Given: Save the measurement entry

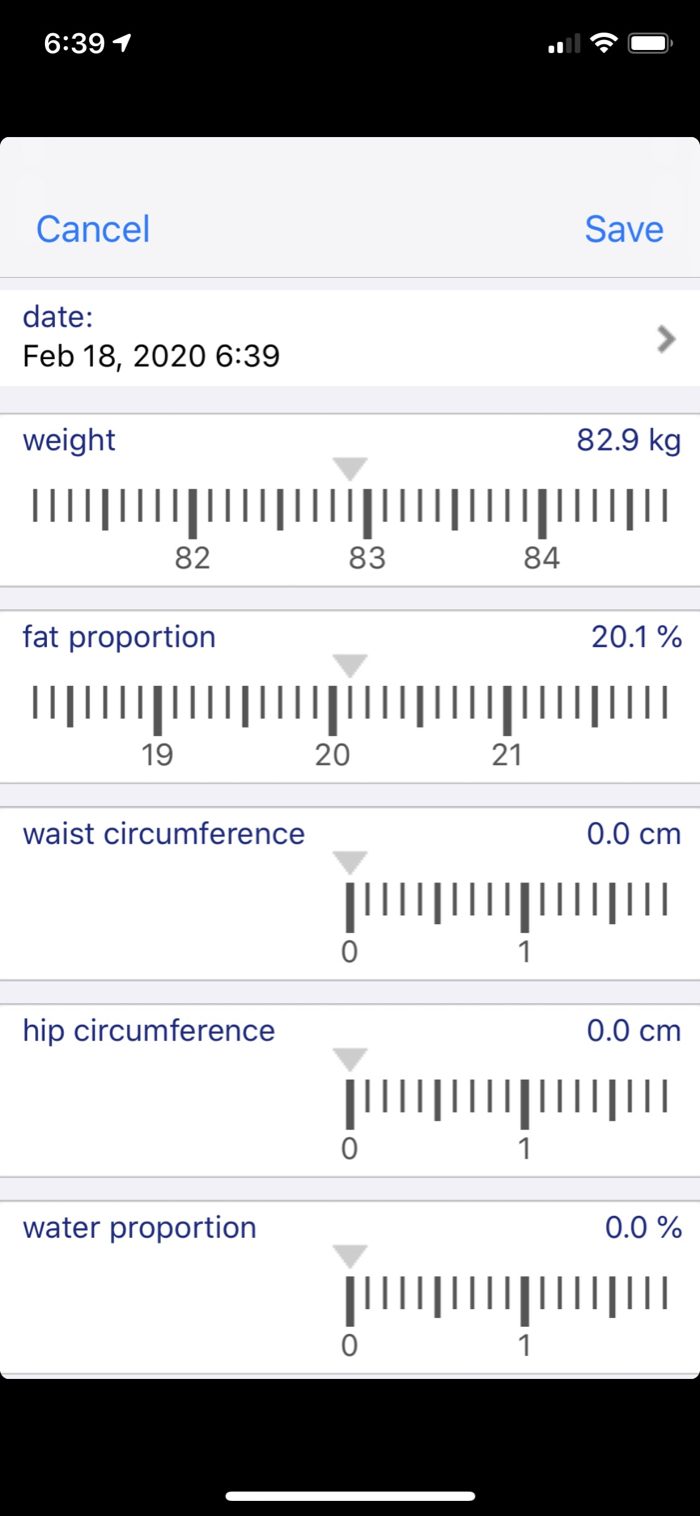Looking at the screenshot, I should [x=623, y=229].
